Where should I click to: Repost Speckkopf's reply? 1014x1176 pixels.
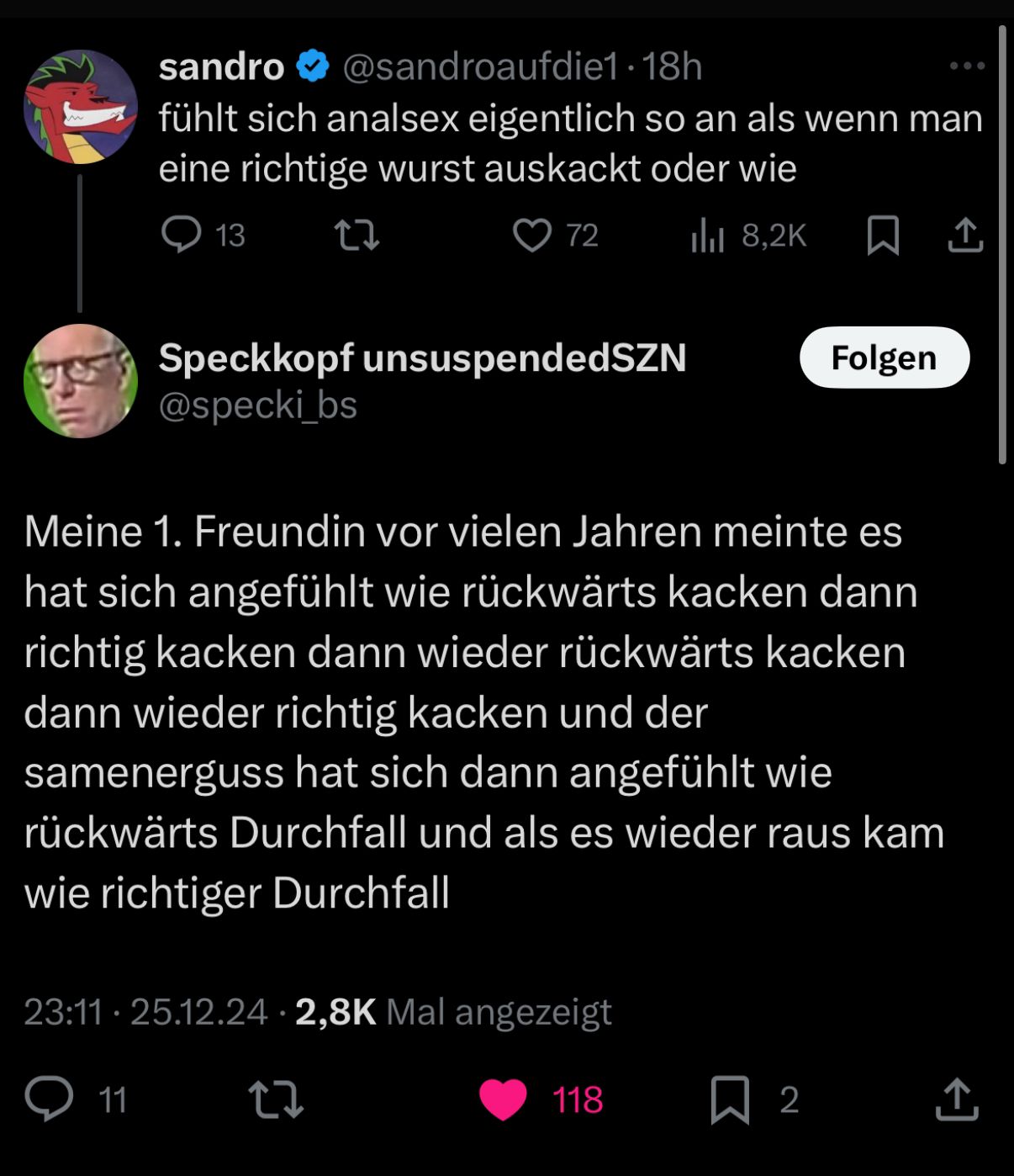[276, 1099]
